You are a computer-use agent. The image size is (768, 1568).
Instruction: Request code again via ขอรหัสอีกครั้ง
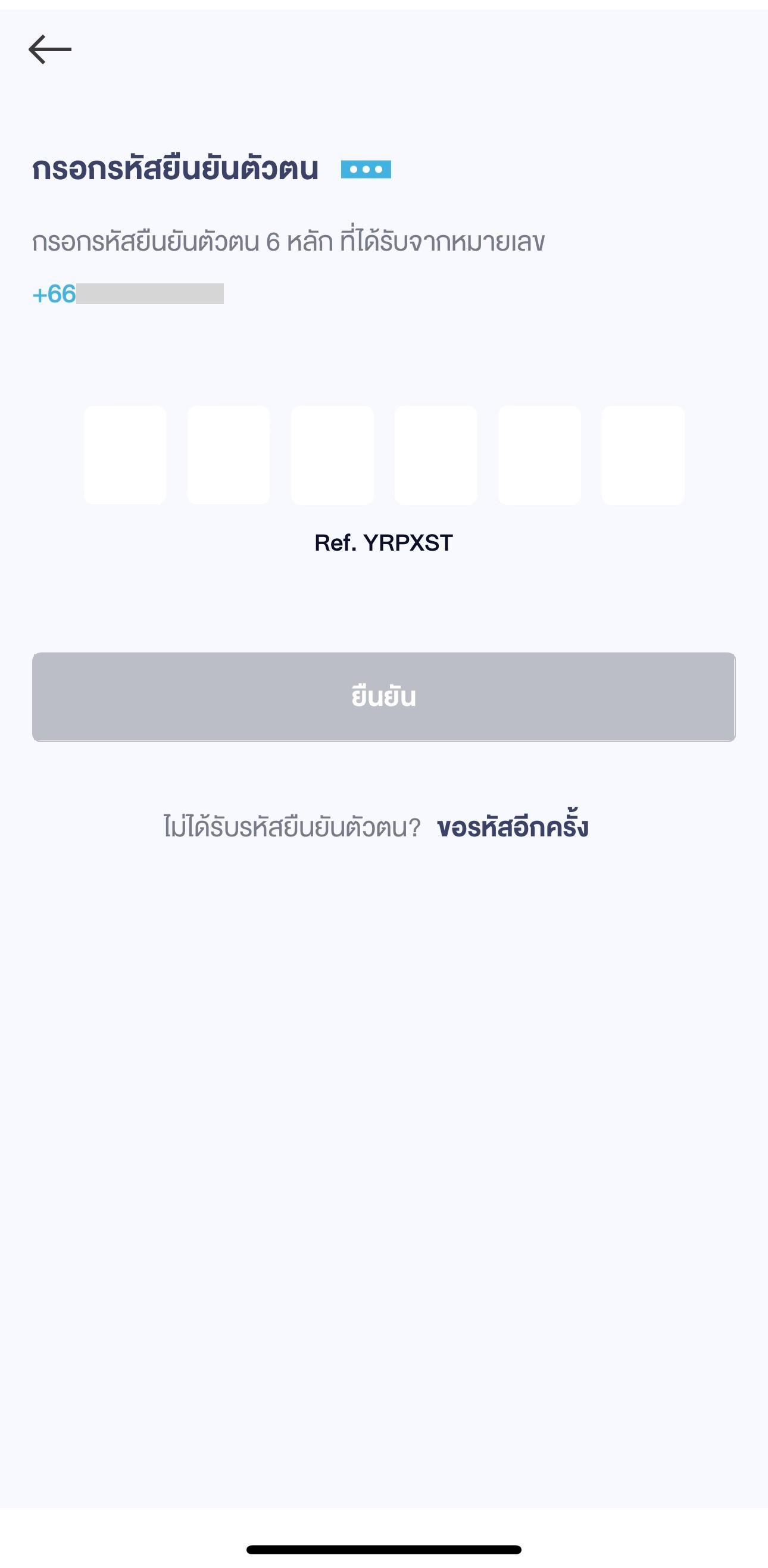[513, 827]
